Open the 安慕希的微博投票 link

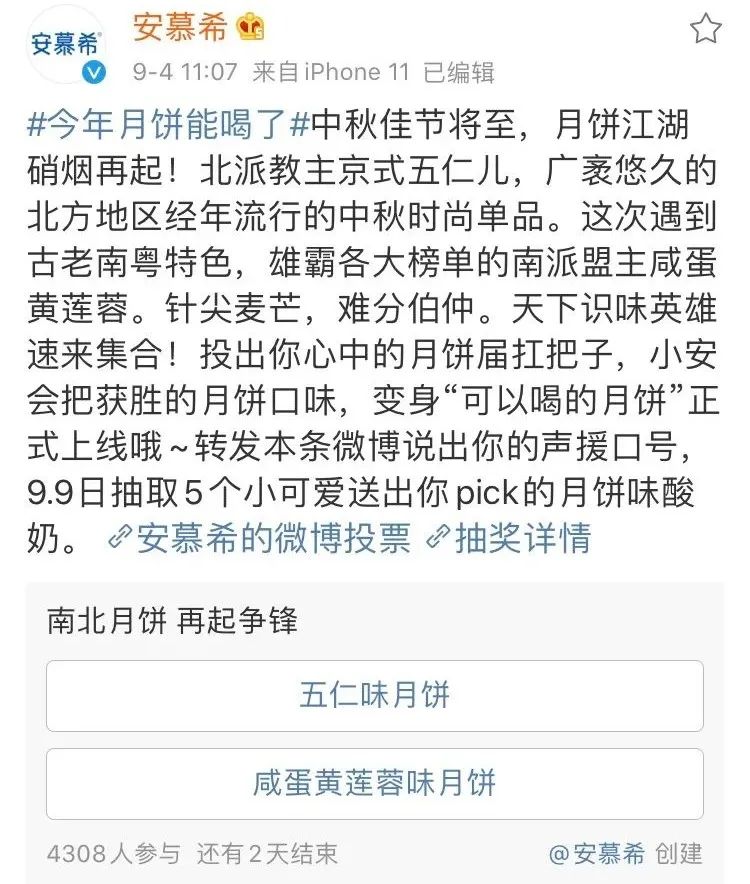260,538
